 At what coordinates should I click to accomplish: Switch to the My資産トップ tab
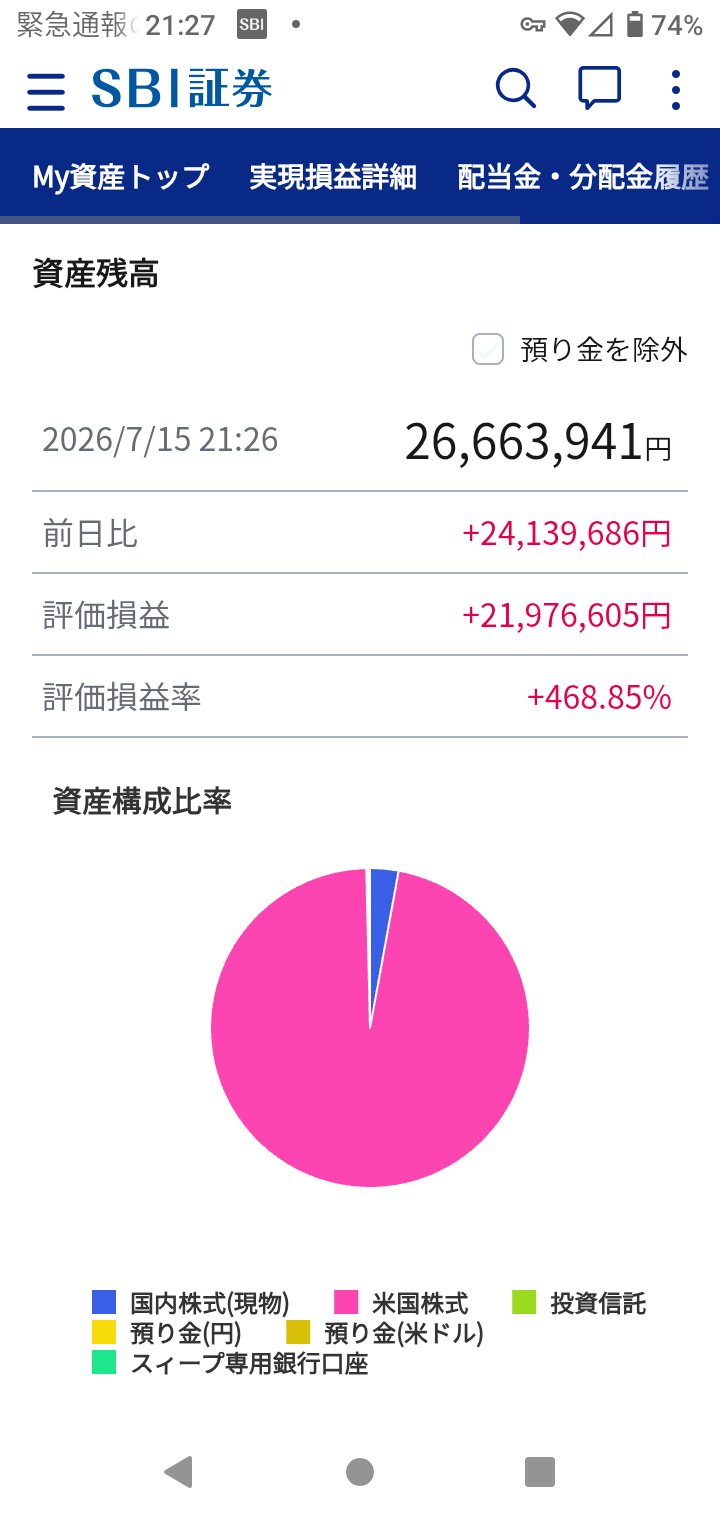point(121,177)
